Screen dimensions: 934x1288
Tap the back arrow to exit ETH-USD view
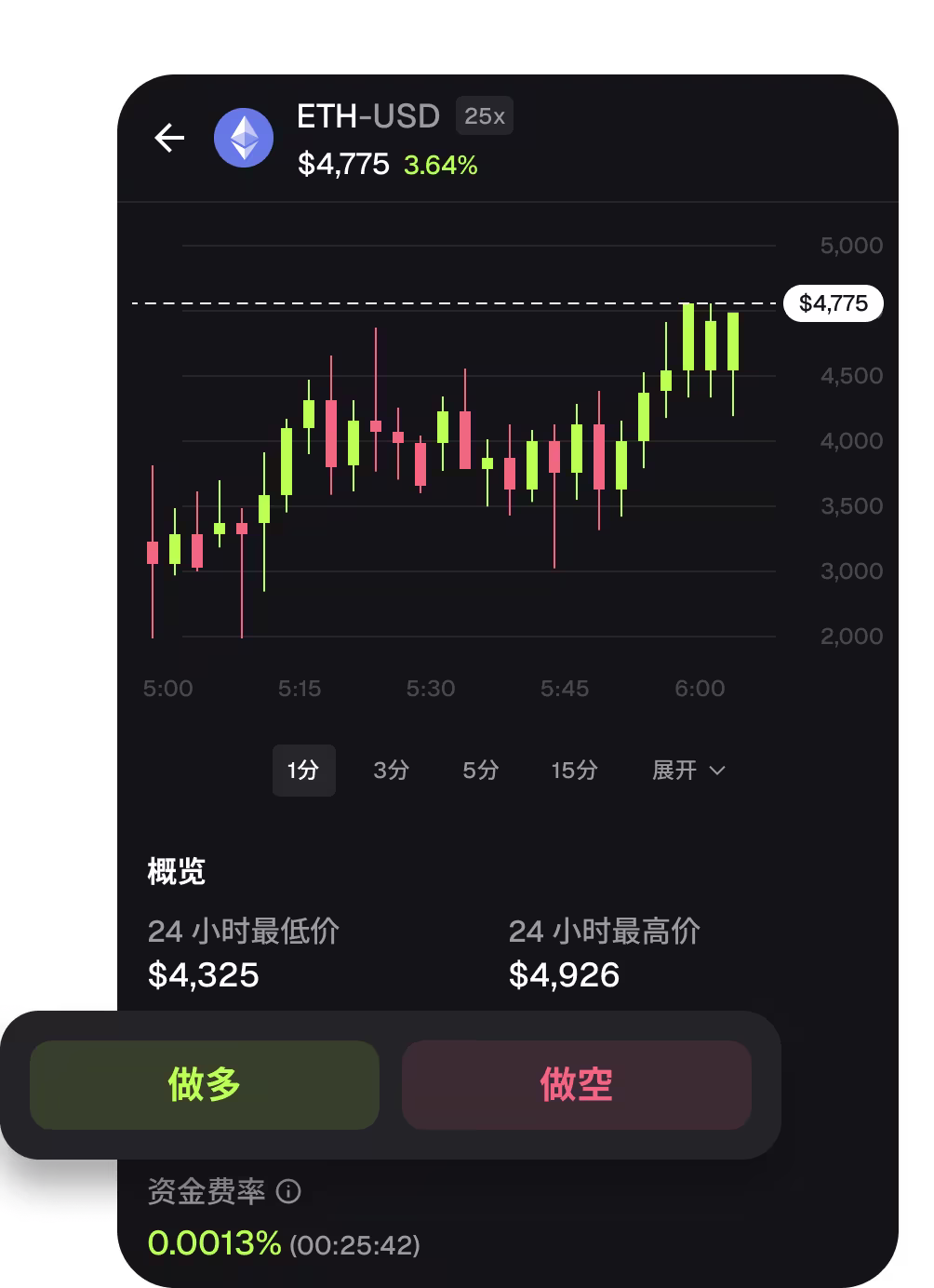click(x=170, y=137)
